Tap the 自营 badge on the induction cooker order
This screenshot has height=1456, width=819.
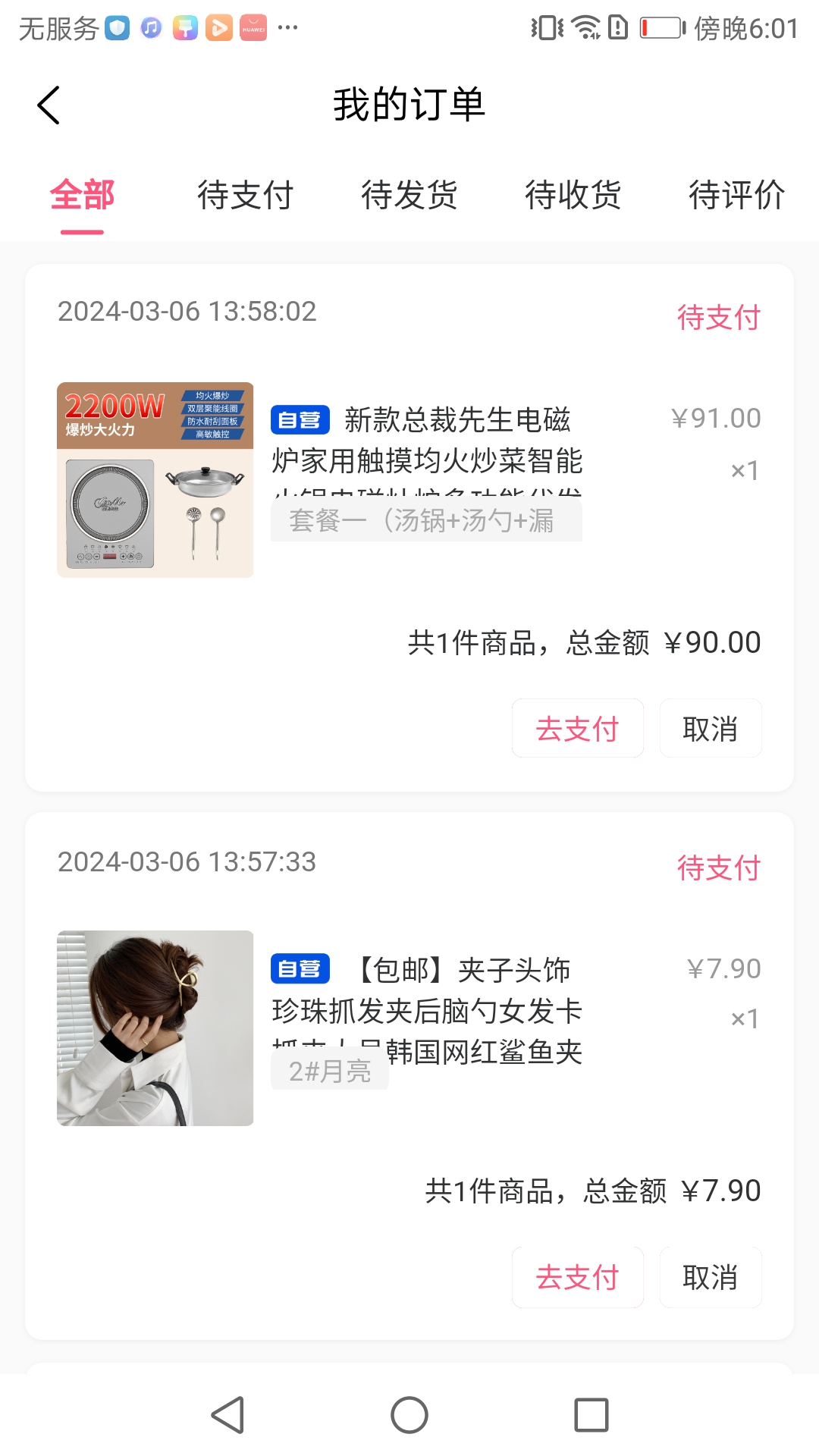point(300,419)
